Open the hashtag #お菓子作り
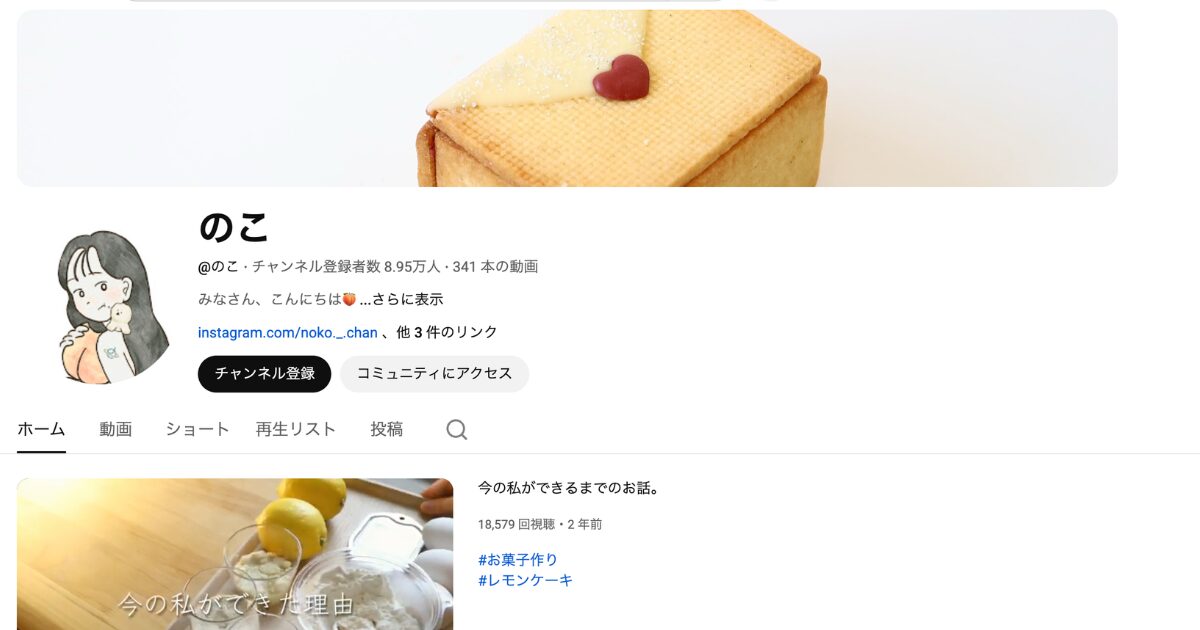The height and width of the screenshot is (630, 1200). tap(518, 559)
